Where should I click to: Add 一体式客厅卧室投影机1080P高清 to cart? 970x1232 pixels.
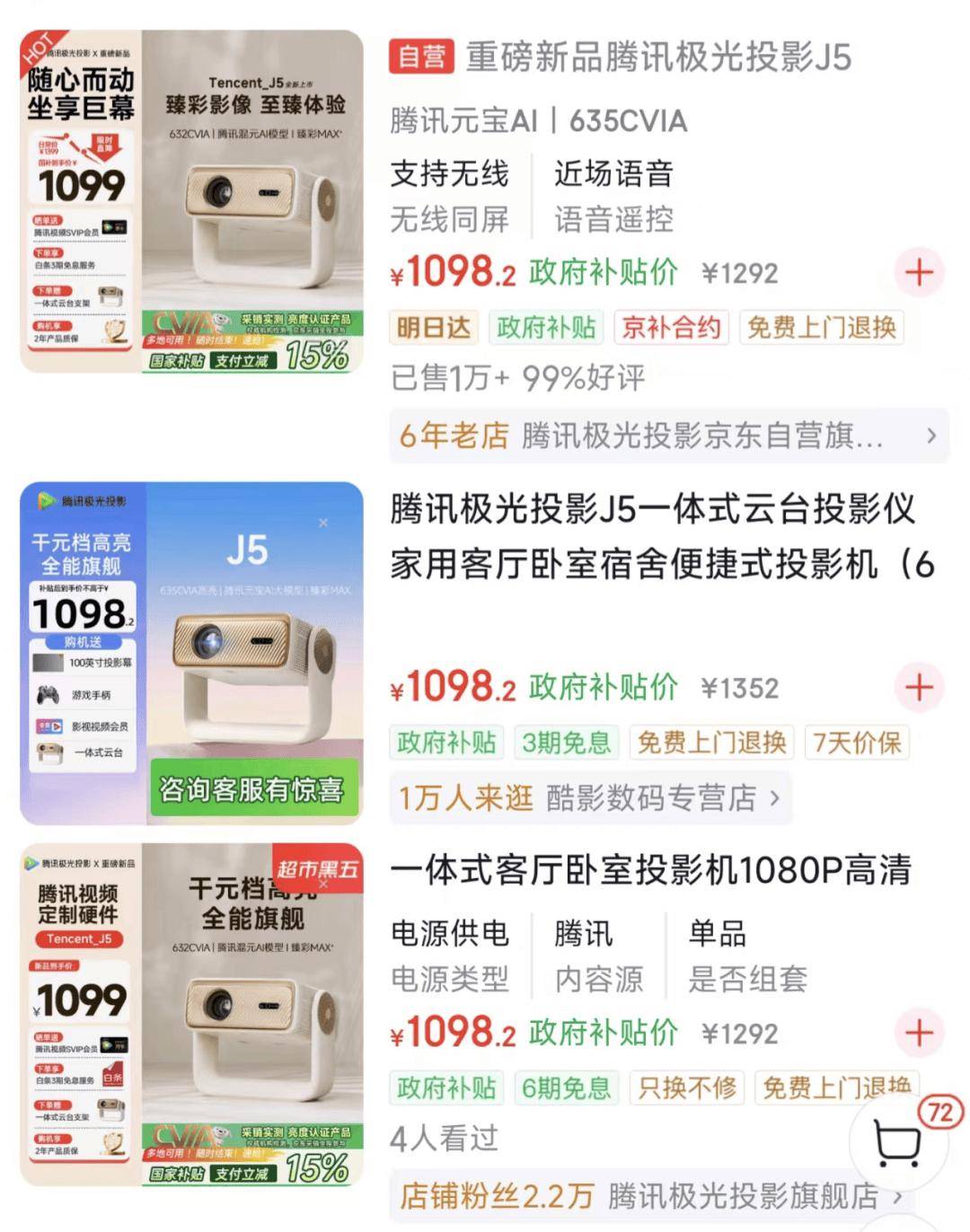pyautogui.click(x=919, y=1033)
